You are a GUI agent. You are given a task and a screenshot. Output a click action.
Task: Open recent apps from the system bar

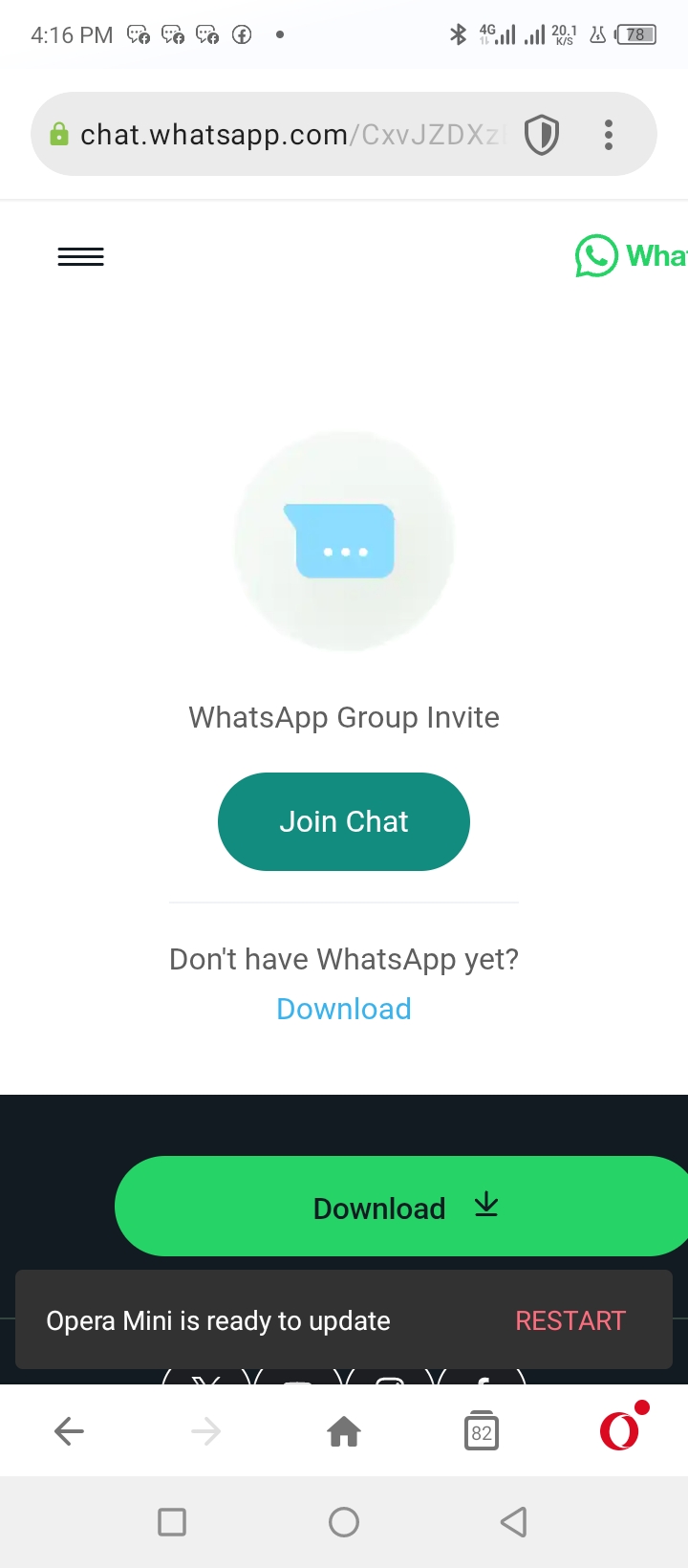point(172,1521)
